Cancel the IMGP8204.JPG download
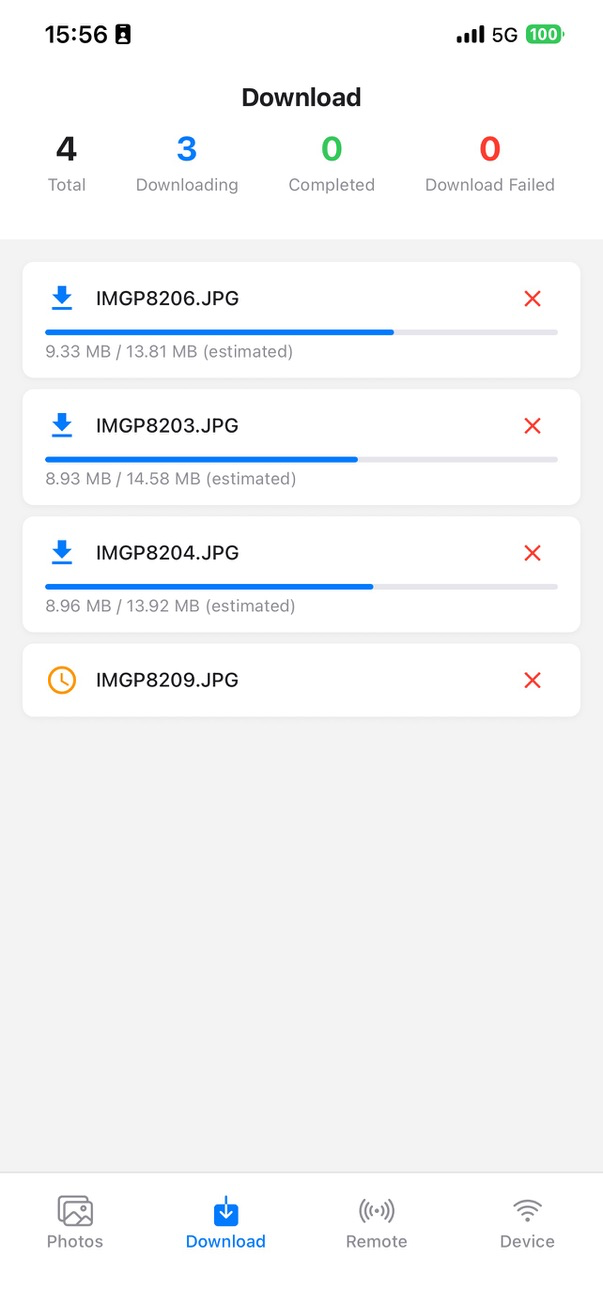Screen dimensions: 603x1304 click(x=532, y=552)
